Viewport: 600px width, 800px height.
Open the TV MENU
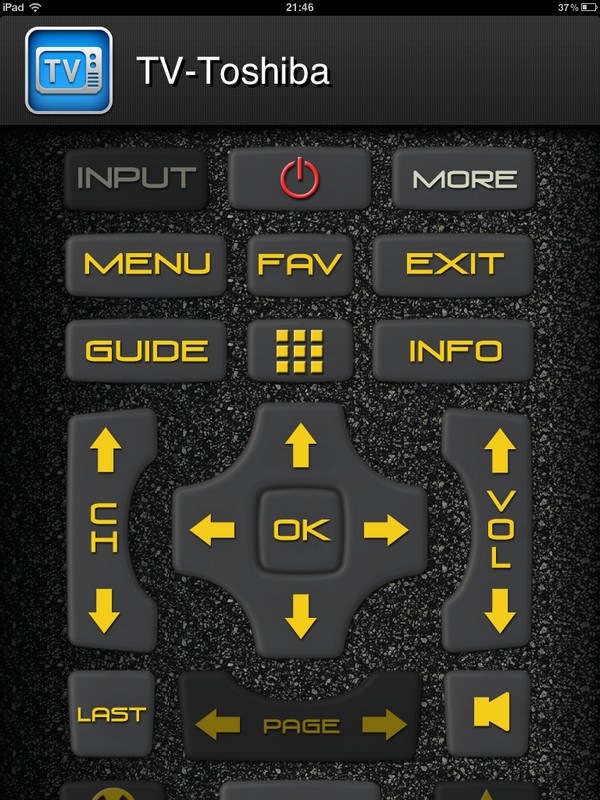click(146, 264)
